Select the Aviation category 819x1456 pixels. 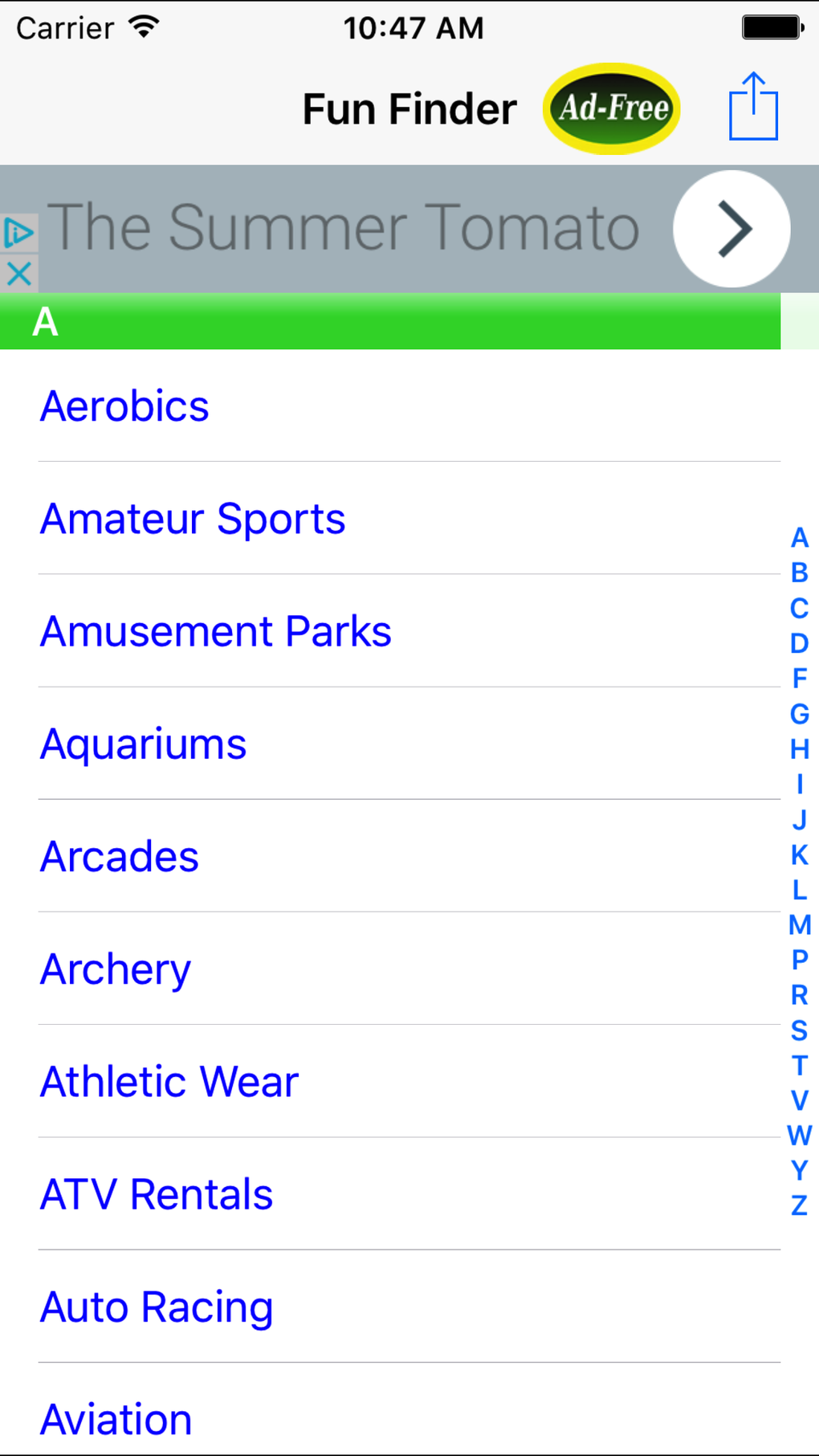[x=116, y=1419]
